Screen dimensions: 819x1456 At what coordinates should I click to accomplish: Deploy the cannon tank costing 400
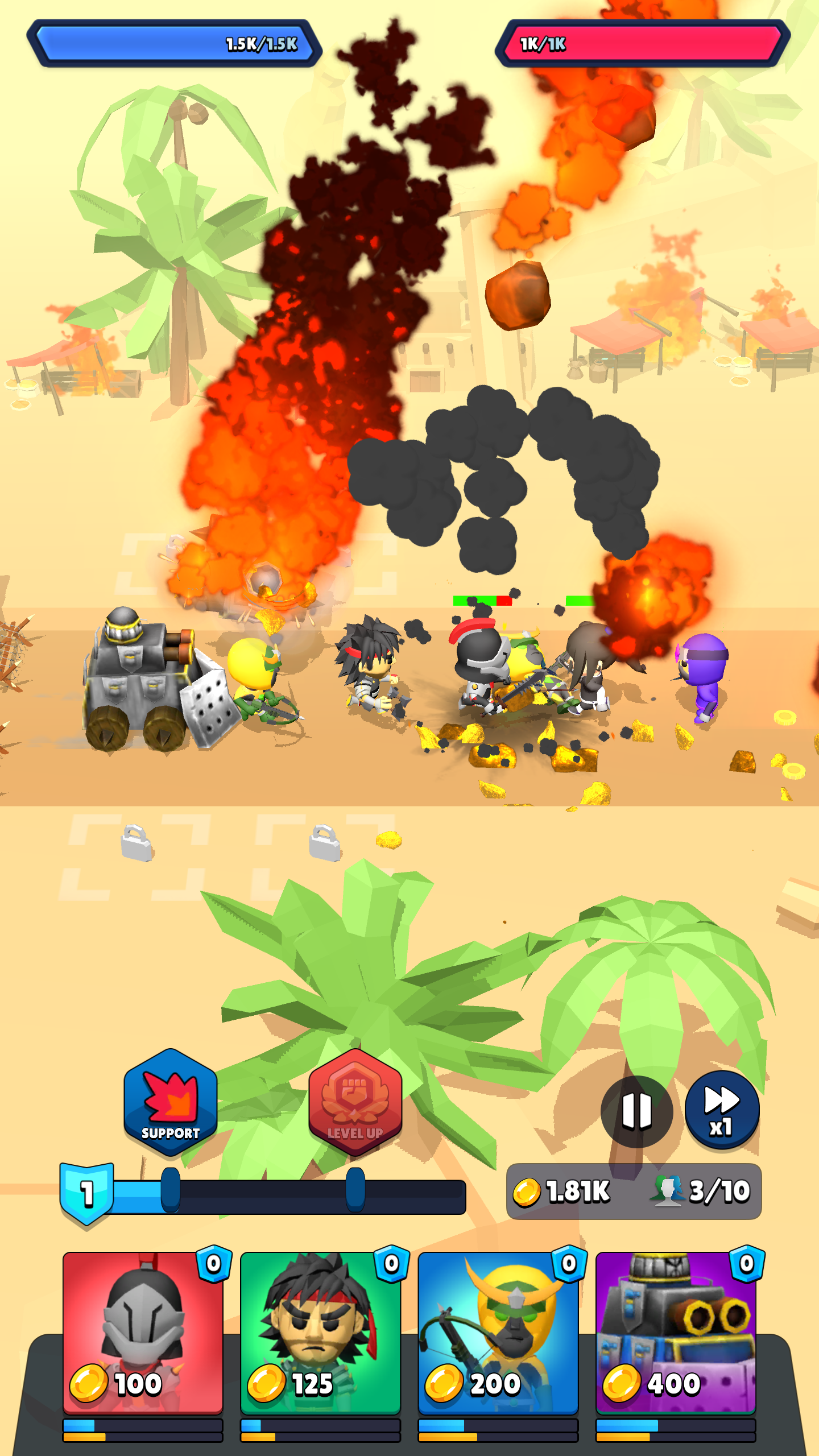[676, 1333]
